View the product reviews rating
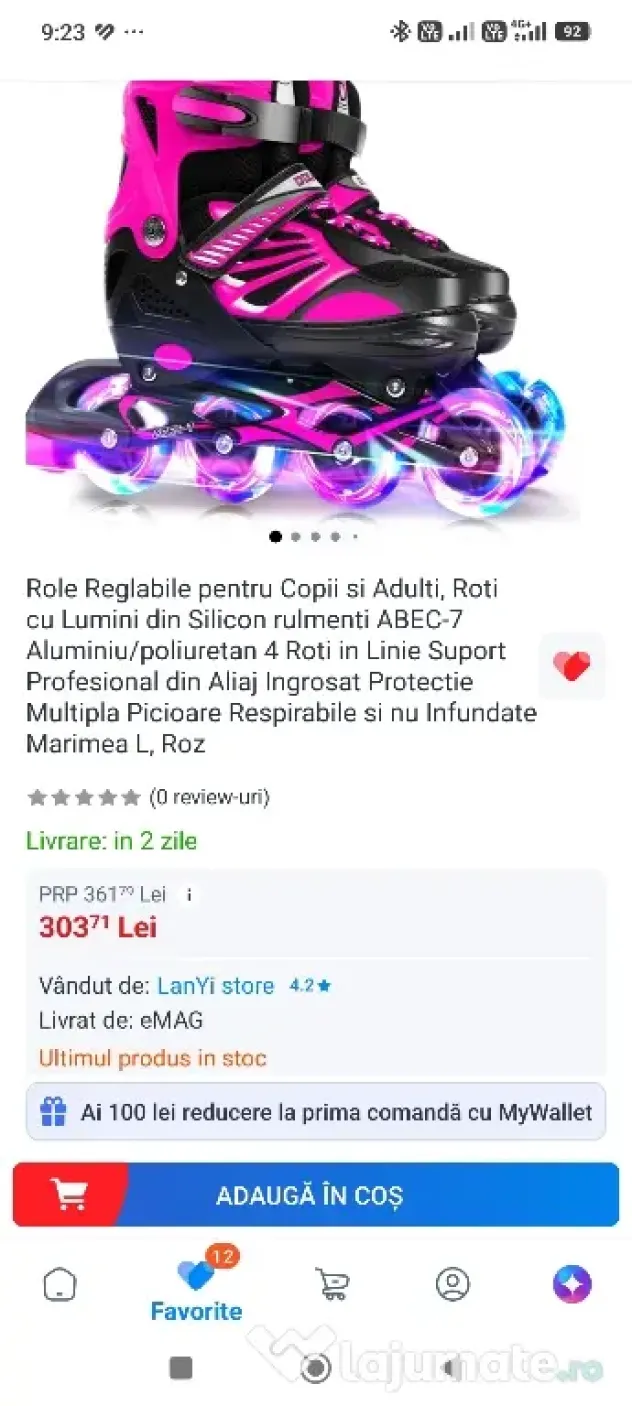 pyautogui.click(x=149, y=797)
